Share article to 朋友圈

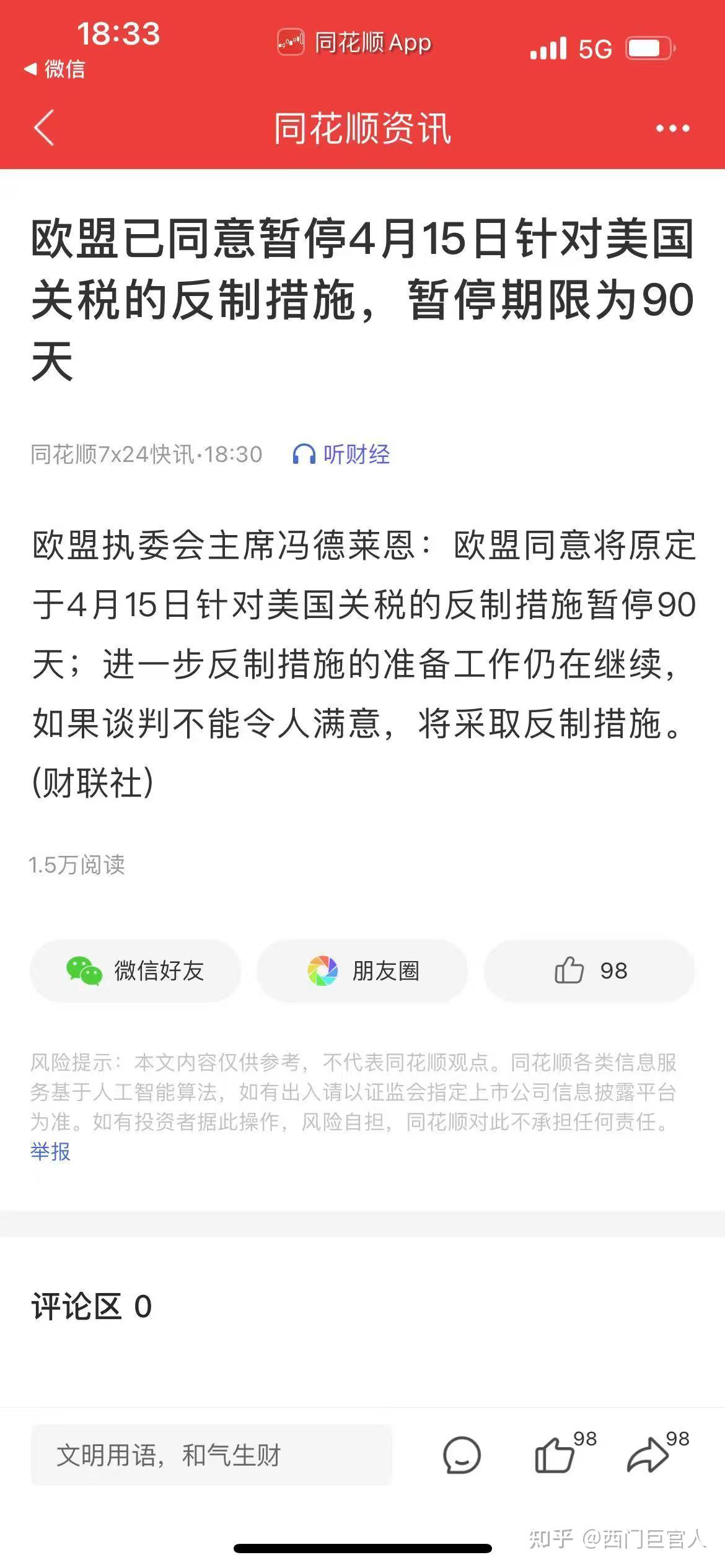pyautogui.click(x=362, y=970)
